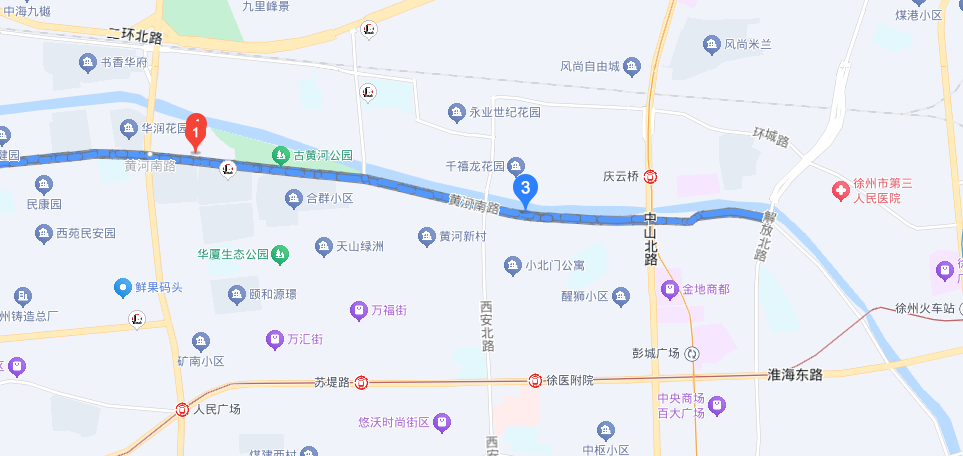The height and width of the screenshot is (456, 963).
Task: Open the 苏堤路 metro station
Action: pyautogui.click(x=361, y=382)
